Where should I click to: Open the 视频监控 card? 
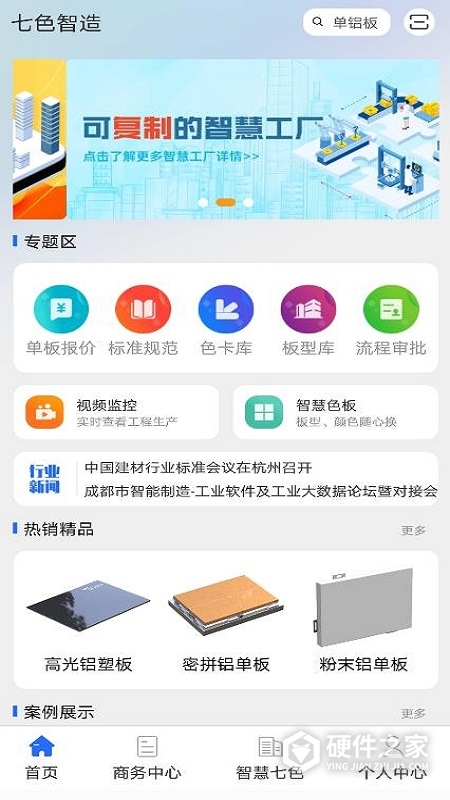[x=116, y=412]
